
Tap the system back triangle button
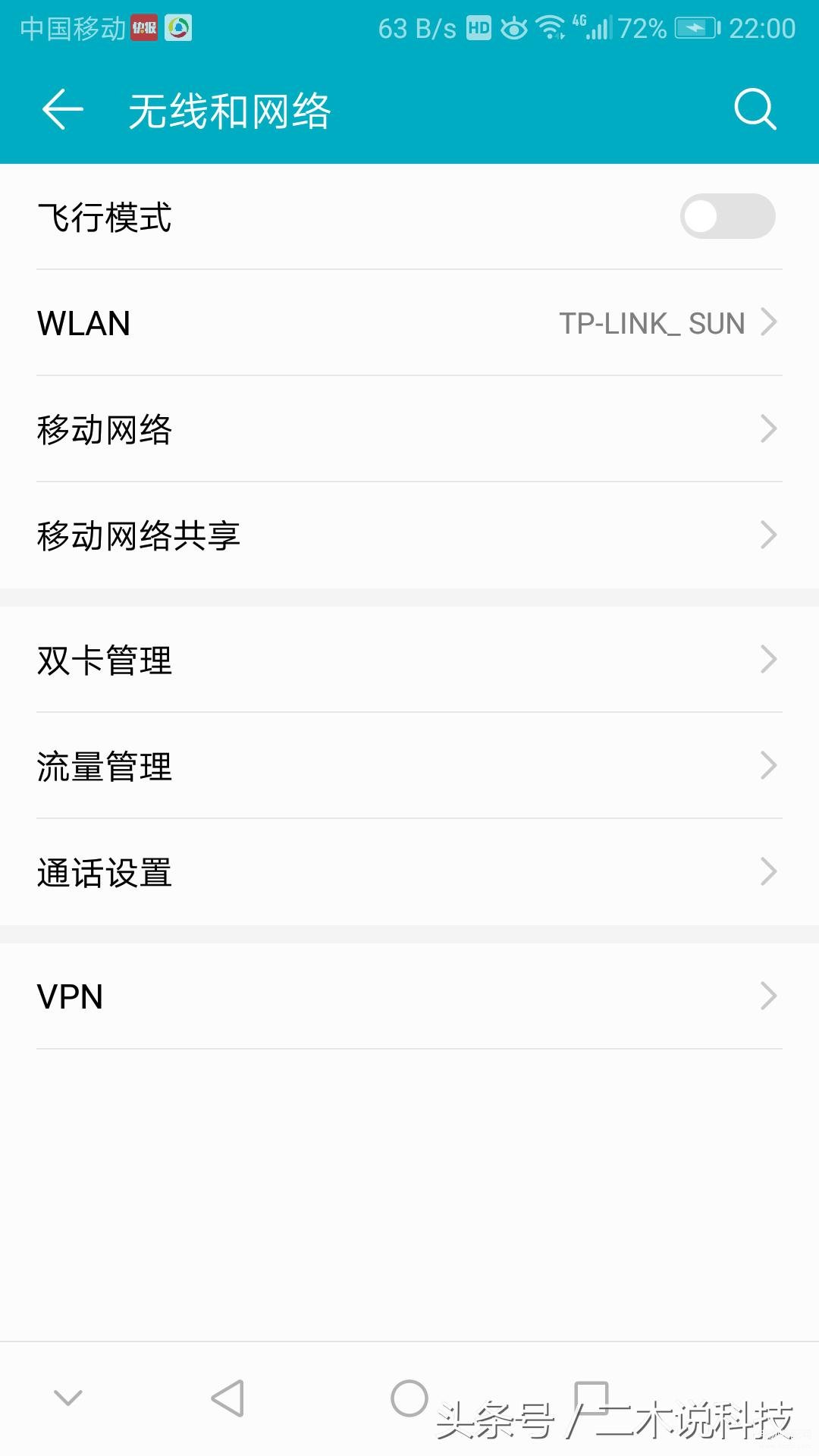click(227, 1398)
